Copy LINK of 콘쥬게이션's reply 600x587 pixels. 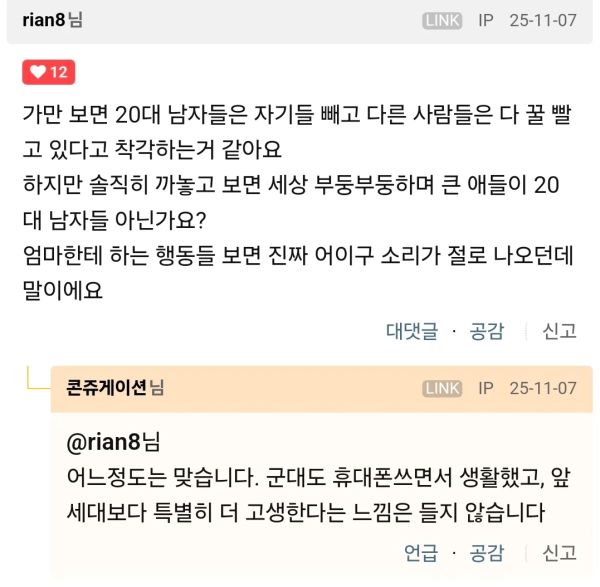pos(442,388)
